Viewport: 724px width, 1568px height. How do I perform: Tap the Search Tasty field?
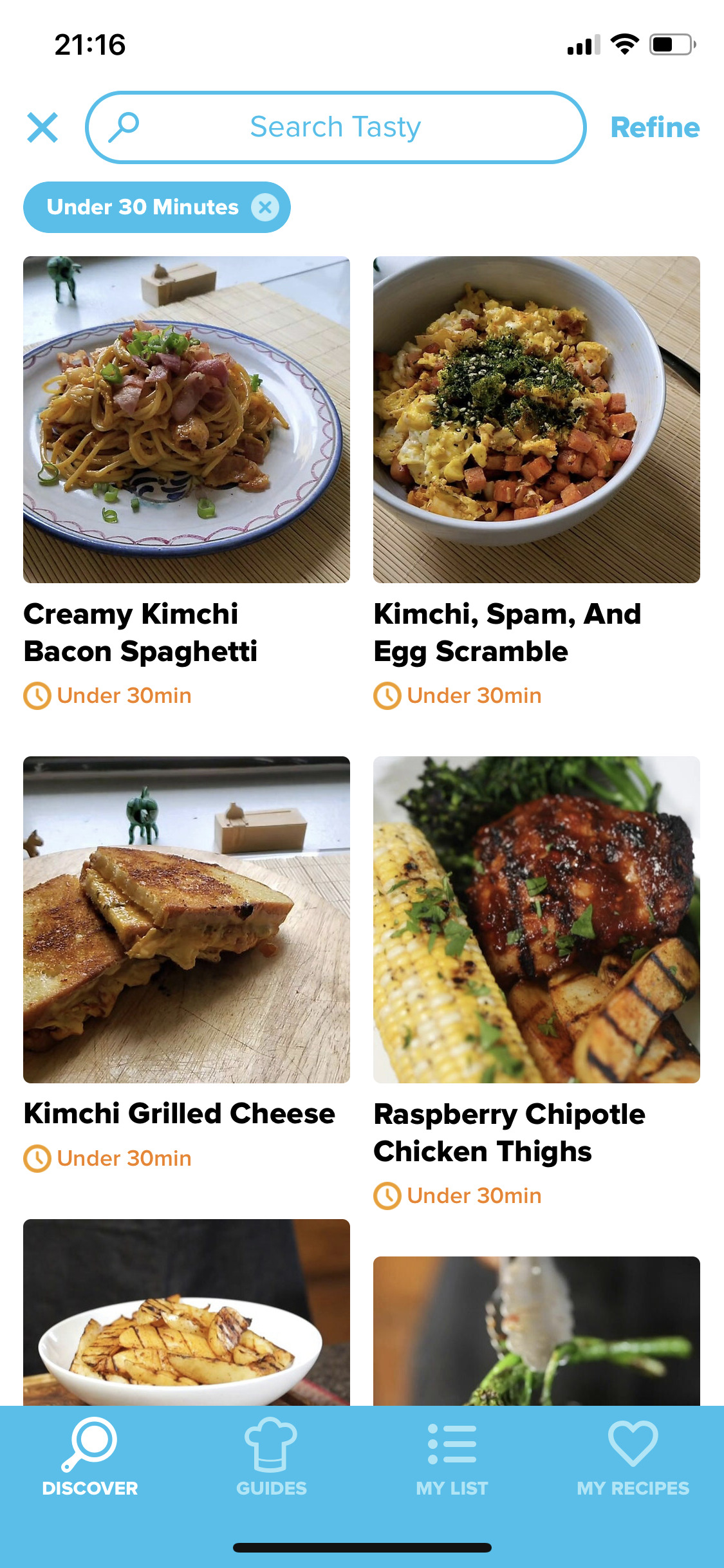click(335, 127)
